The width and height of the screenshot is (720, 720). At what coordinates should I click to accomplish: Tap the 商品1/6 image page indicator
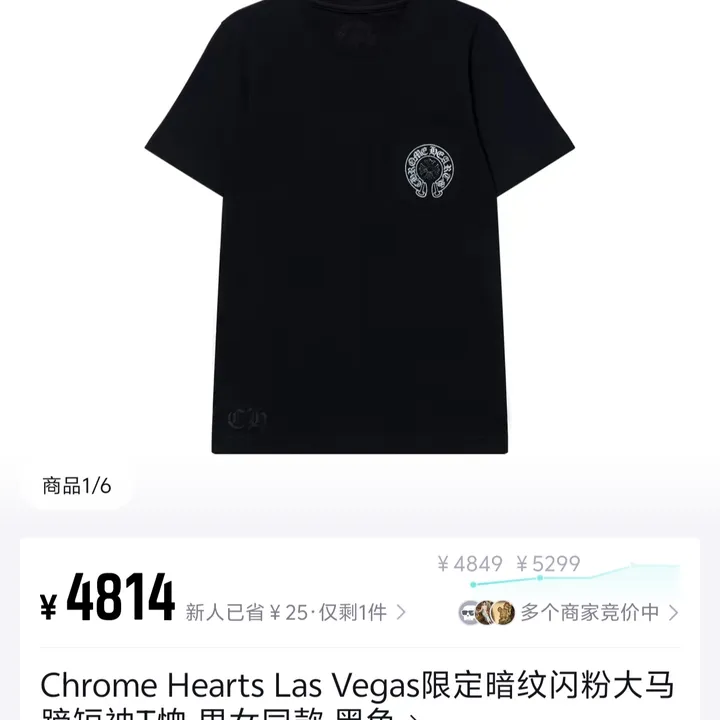(x=77, y=487)
